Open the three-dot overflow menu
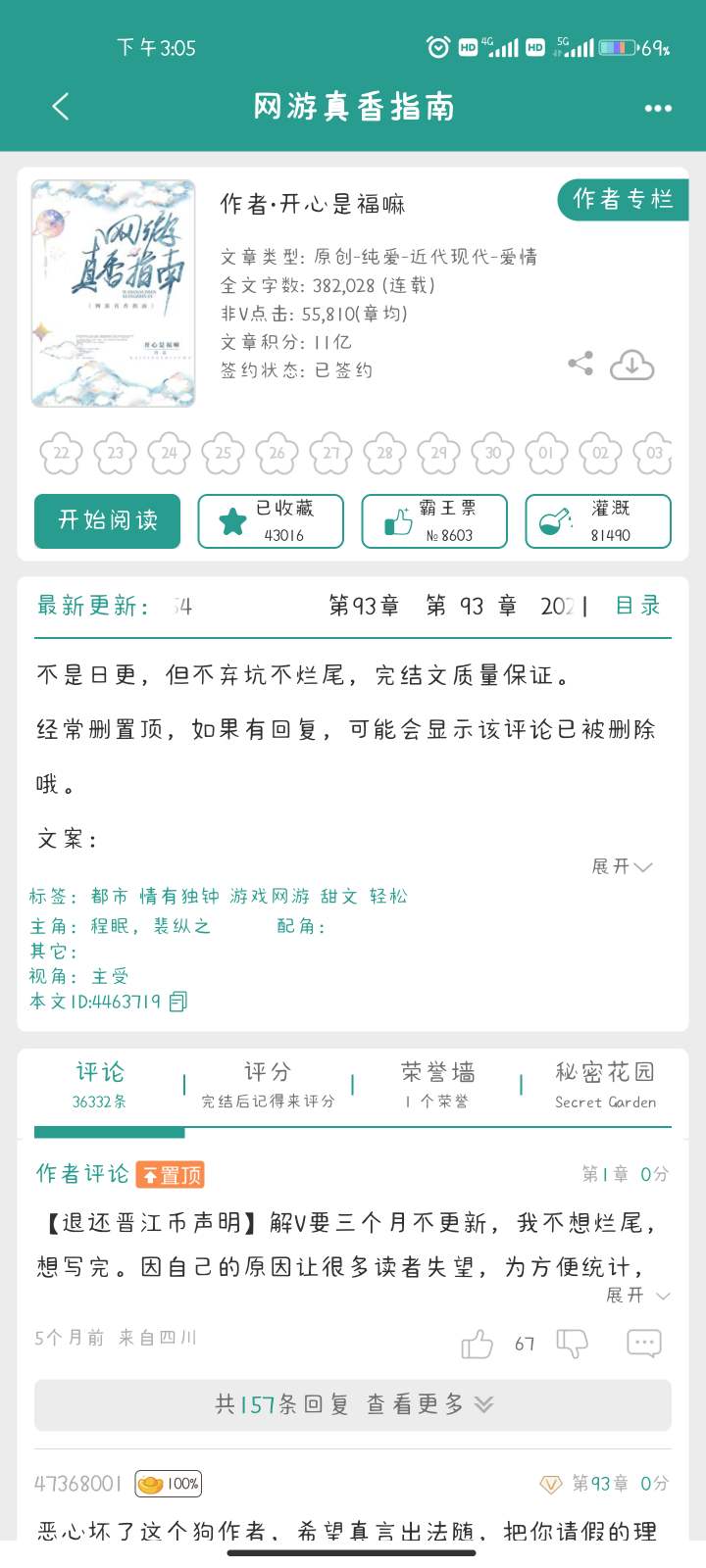The width and height of the screenshot is (706, 1568). click(x=658, y=108)
